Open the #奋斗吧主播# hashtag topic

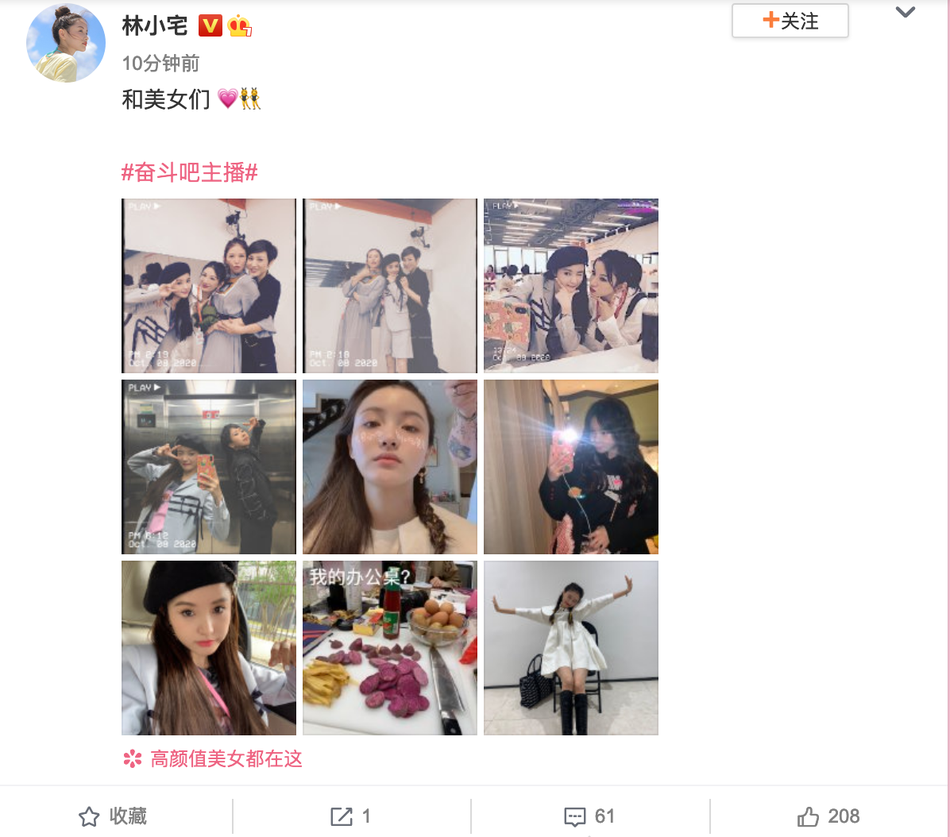190,172
